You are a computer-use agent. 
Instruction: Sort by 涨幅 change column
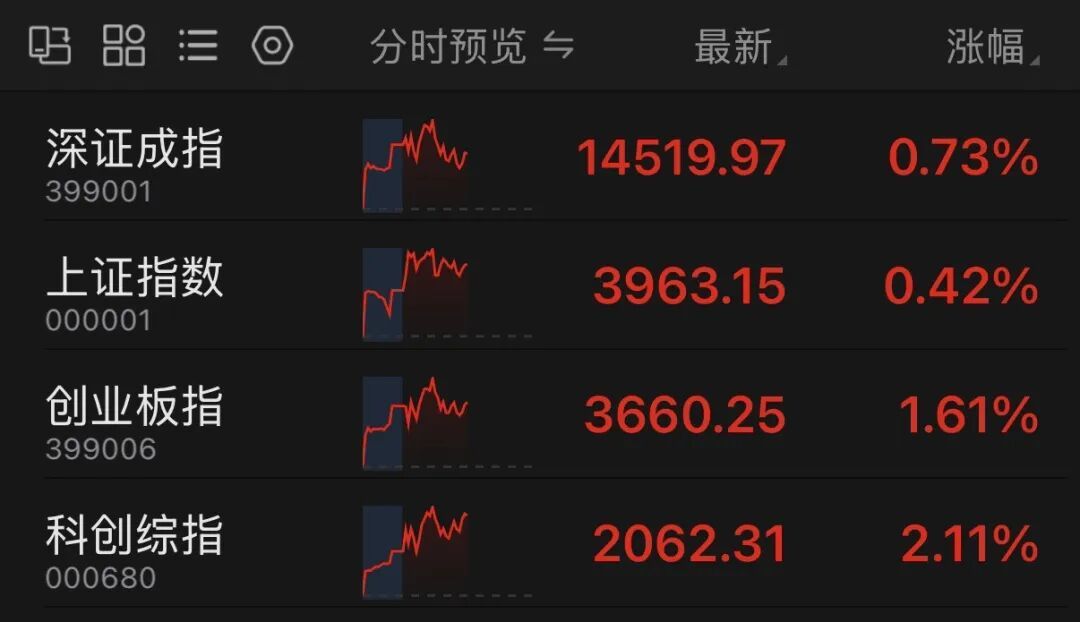click(993, 47)
